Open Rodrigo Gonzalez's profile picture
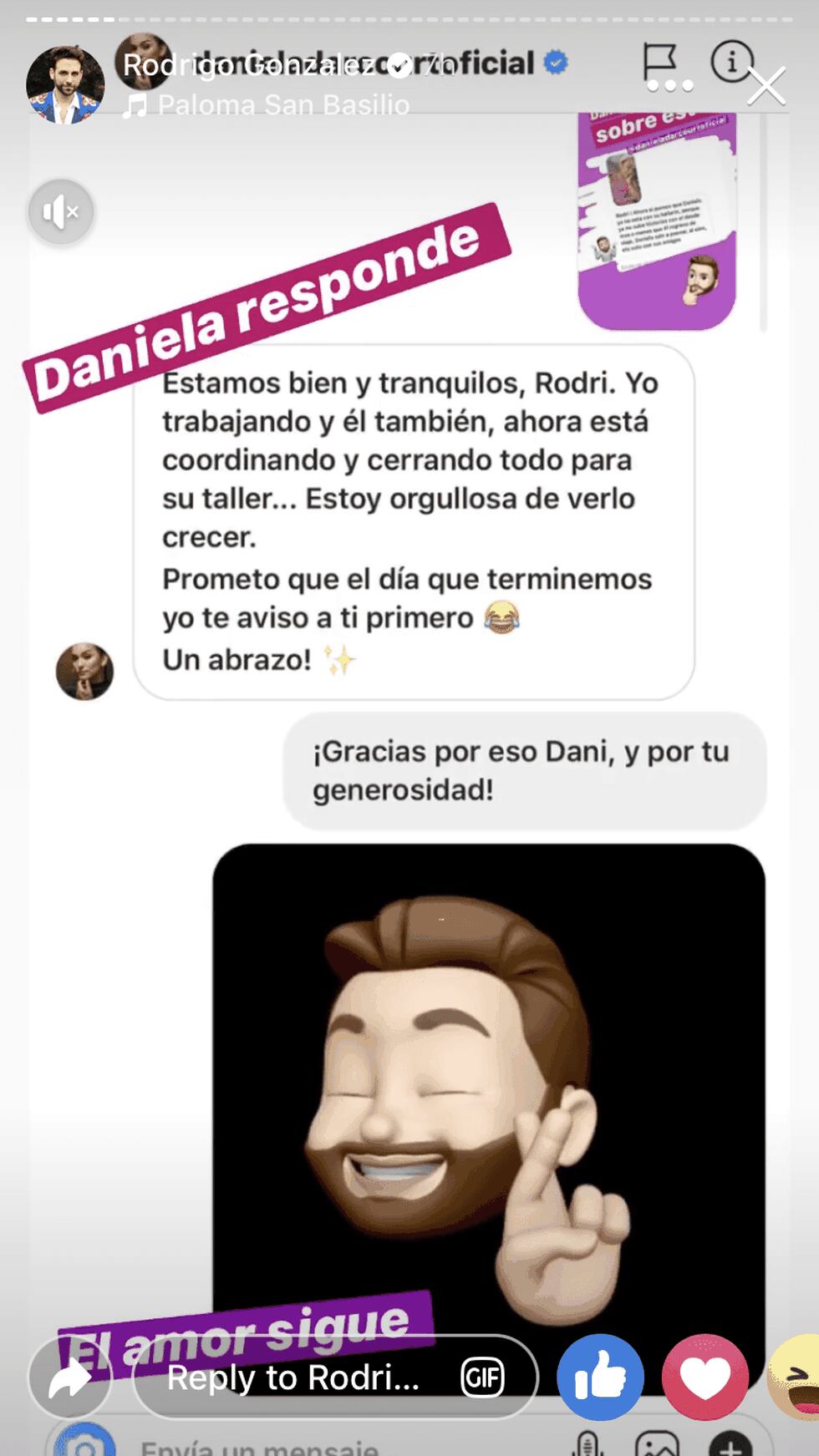 (65, 85)
